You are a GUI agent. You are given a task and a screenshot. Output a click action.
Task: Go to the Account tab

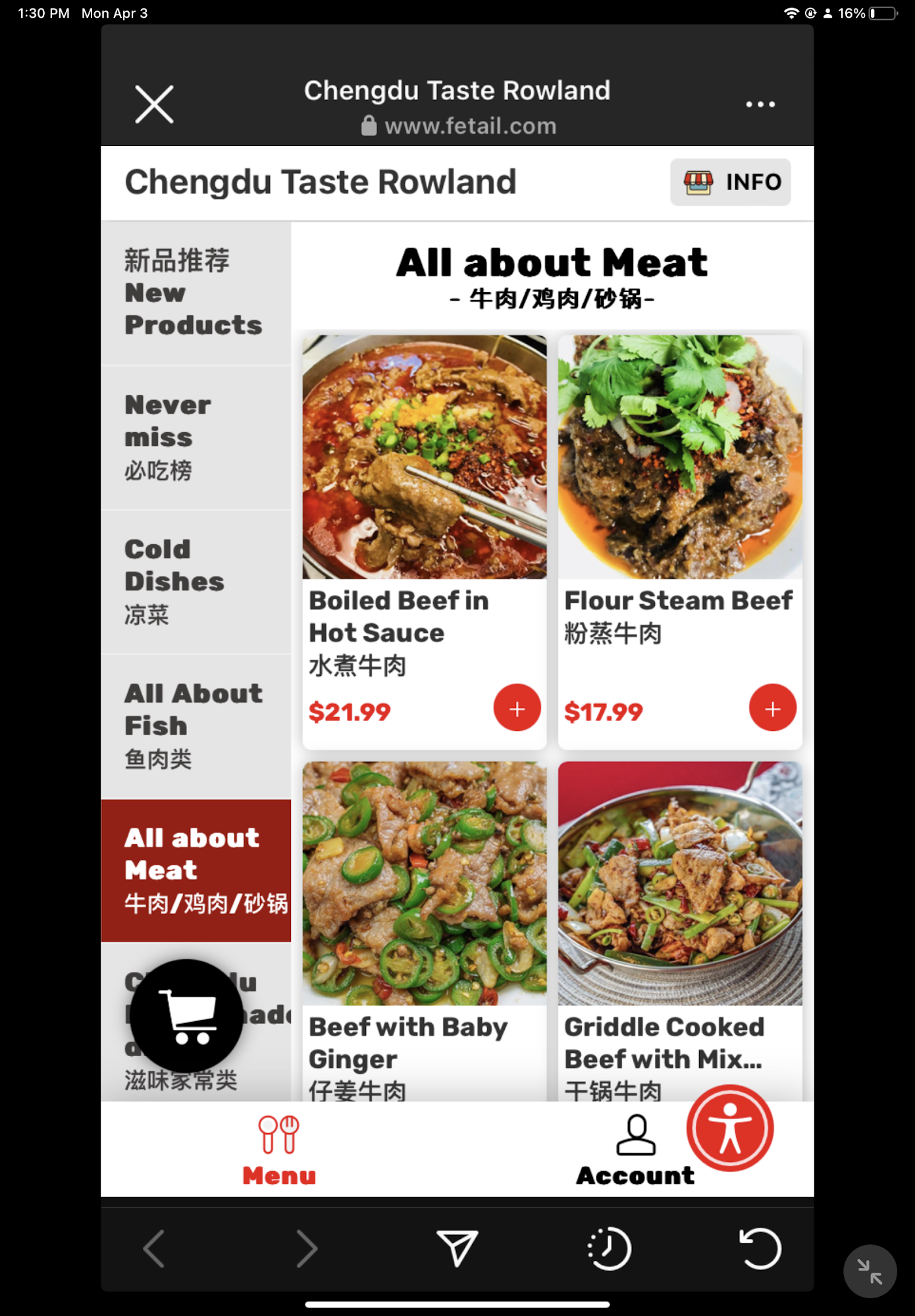coord(635,1150)
